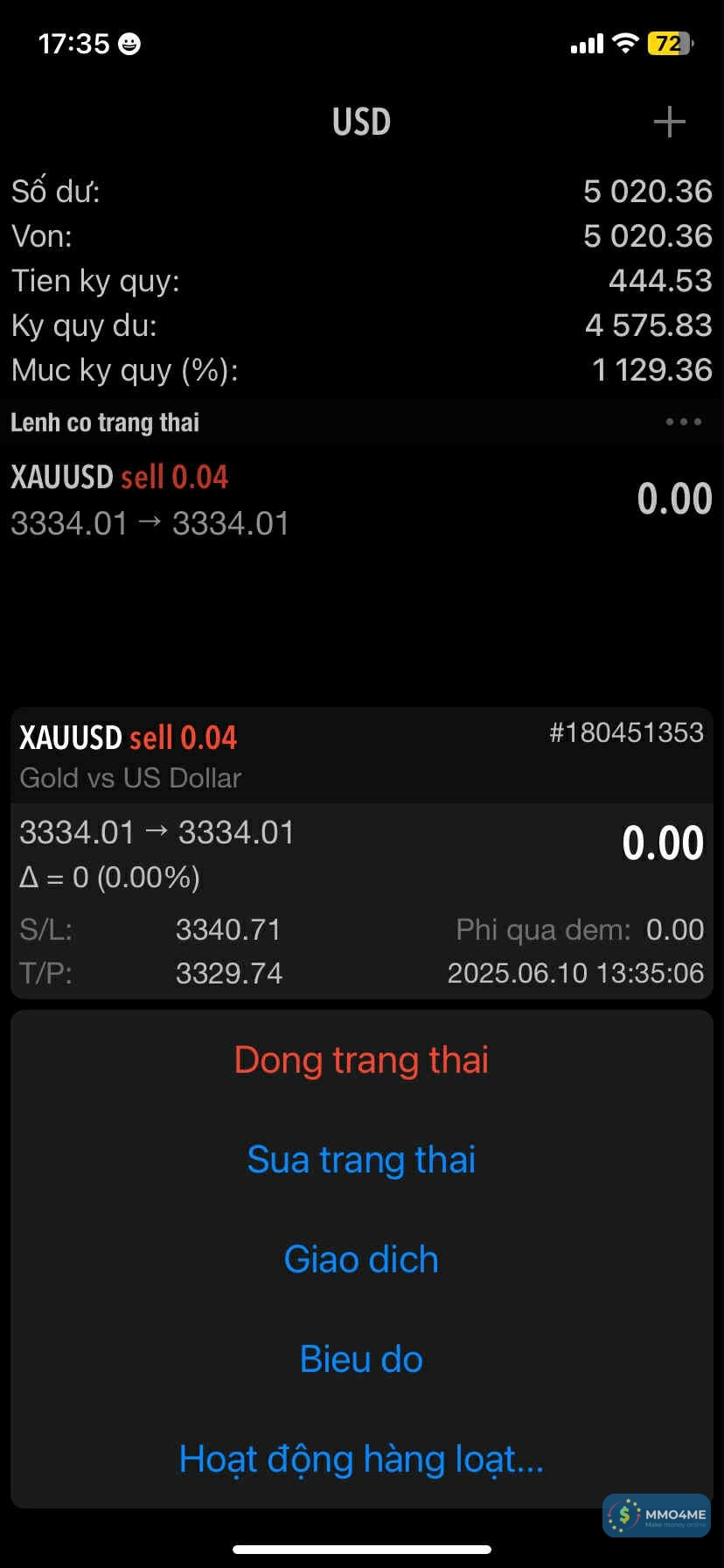The width and height of the screenshot is (724, 1568).
Task: Select 'Hoạt động hàng loạt...' bulk operations
Action: [x=361, y=1459]
